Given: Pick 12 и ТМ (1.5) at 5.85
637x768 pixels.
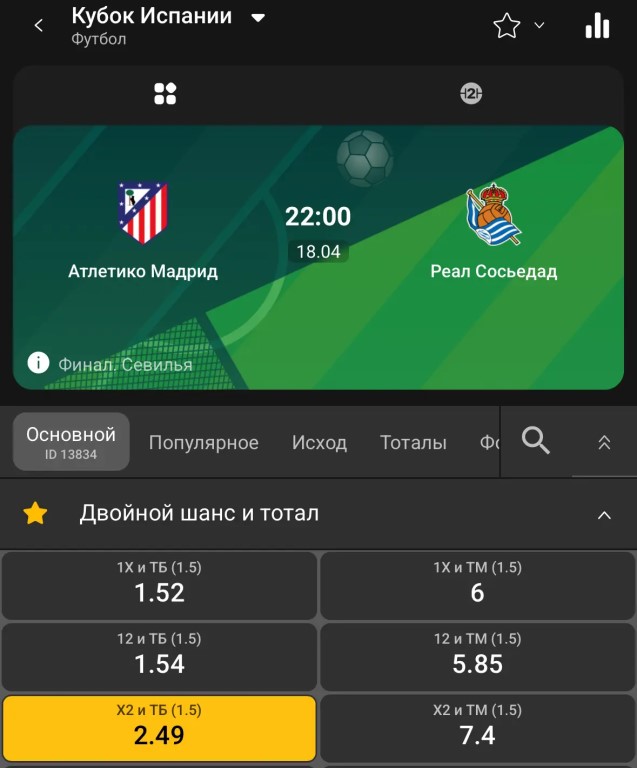Looking at the screenshot, I should pyautogui.click(x=477, y=656).
